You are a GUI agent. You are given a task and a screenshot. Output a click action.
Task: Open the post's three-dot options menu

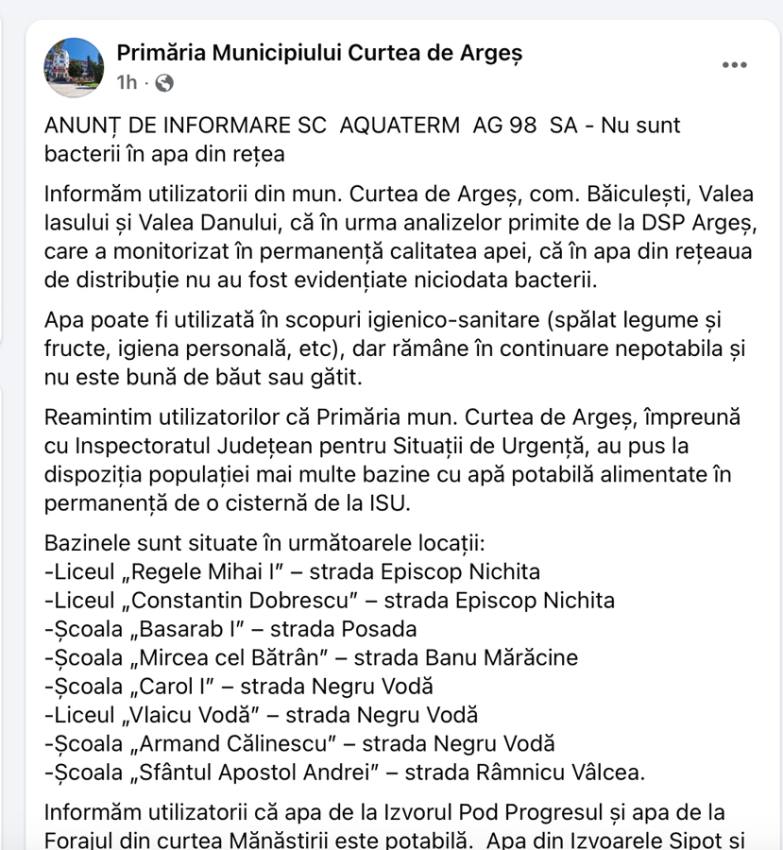pos(735,63)
